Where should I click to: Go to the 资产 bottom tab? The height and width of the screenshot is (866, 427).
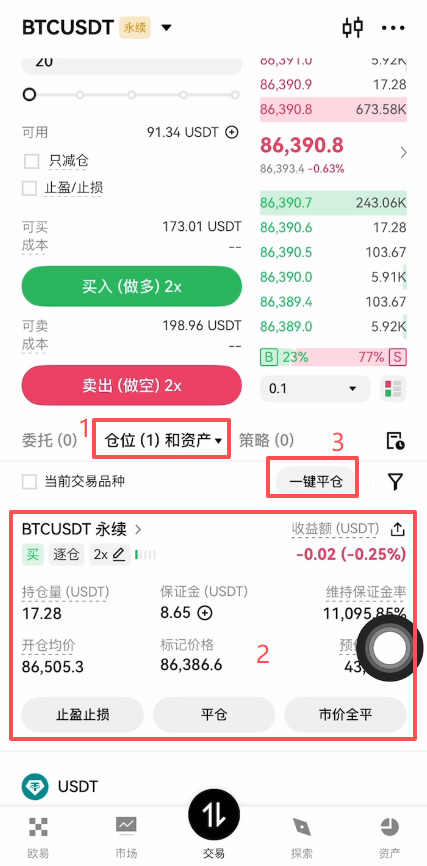pos(390,838)
